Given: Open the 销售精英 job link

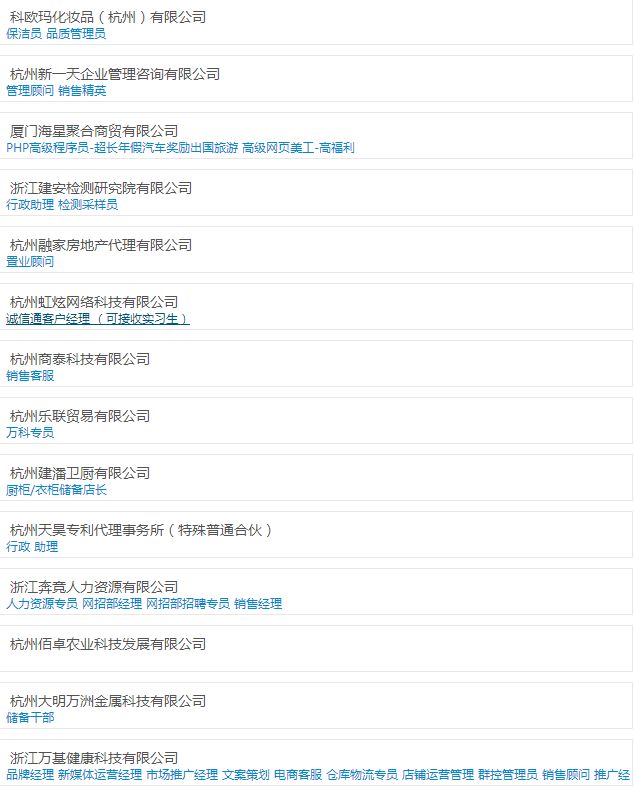Looking at the screenshot, I should [x=82, y=91].
